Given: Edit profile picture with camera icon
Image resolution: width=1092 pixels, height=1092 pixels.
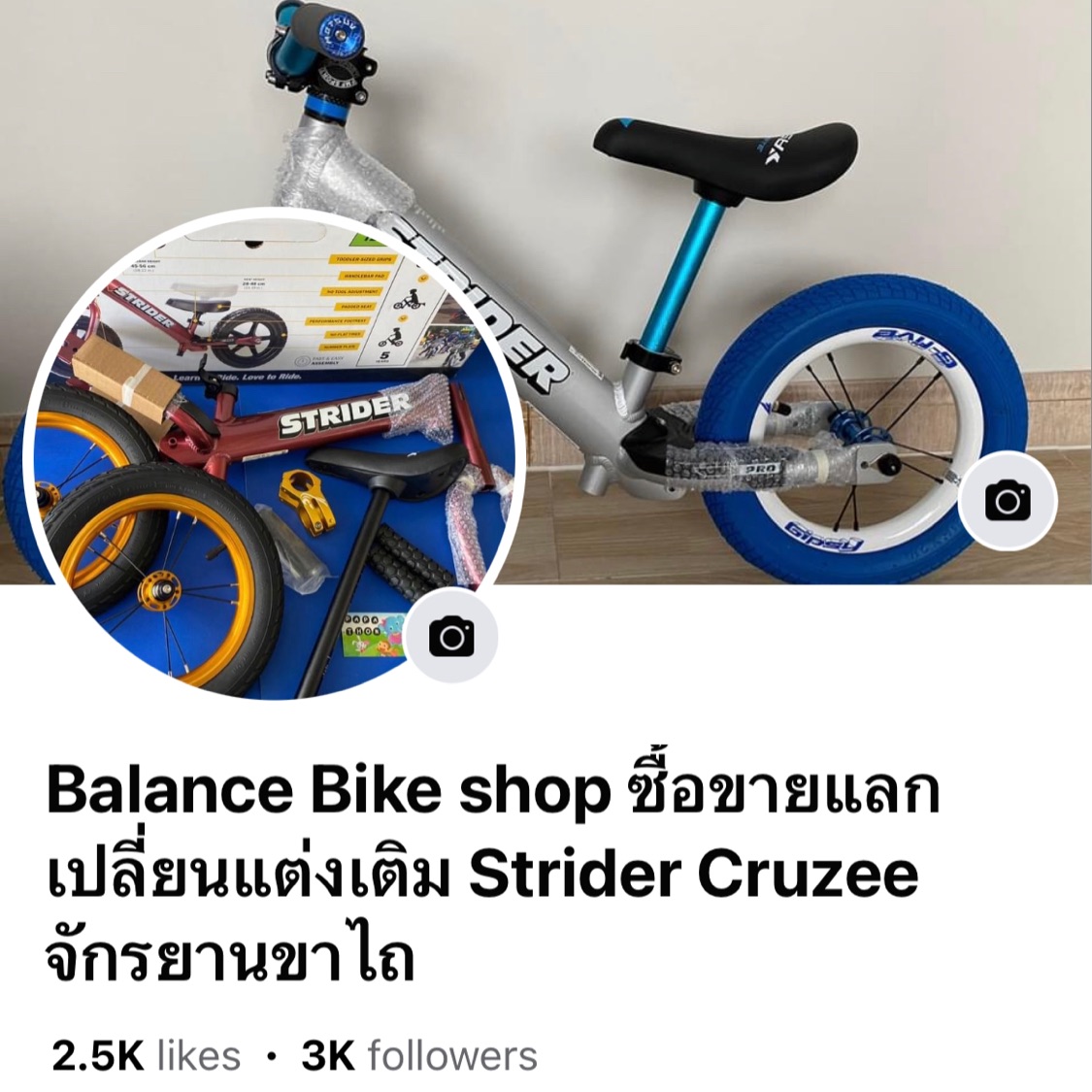Looking at the screenshot, I should coord(451,636).
